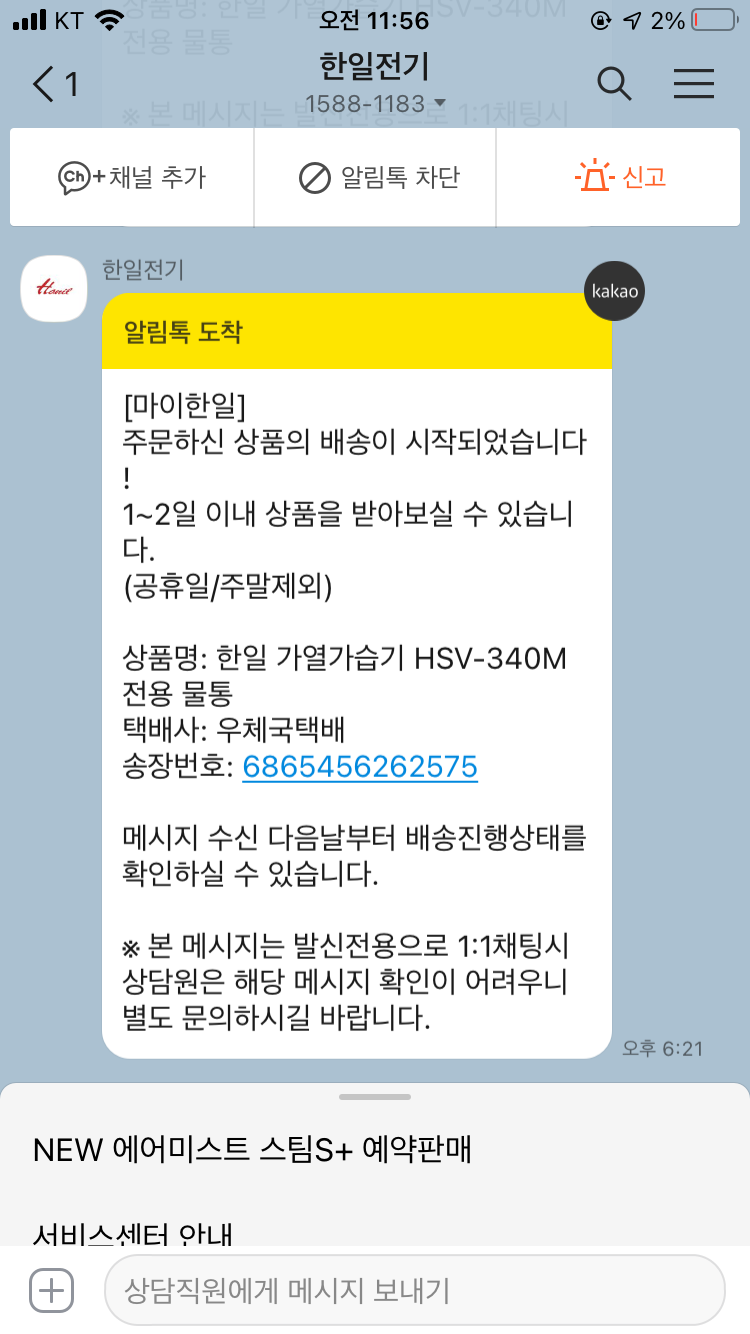This screenshot has height=1334, width=750.
Task: Open NEW 에어미스트 스팀S+ 예약판매
Action: click(x=252, y=1150)
